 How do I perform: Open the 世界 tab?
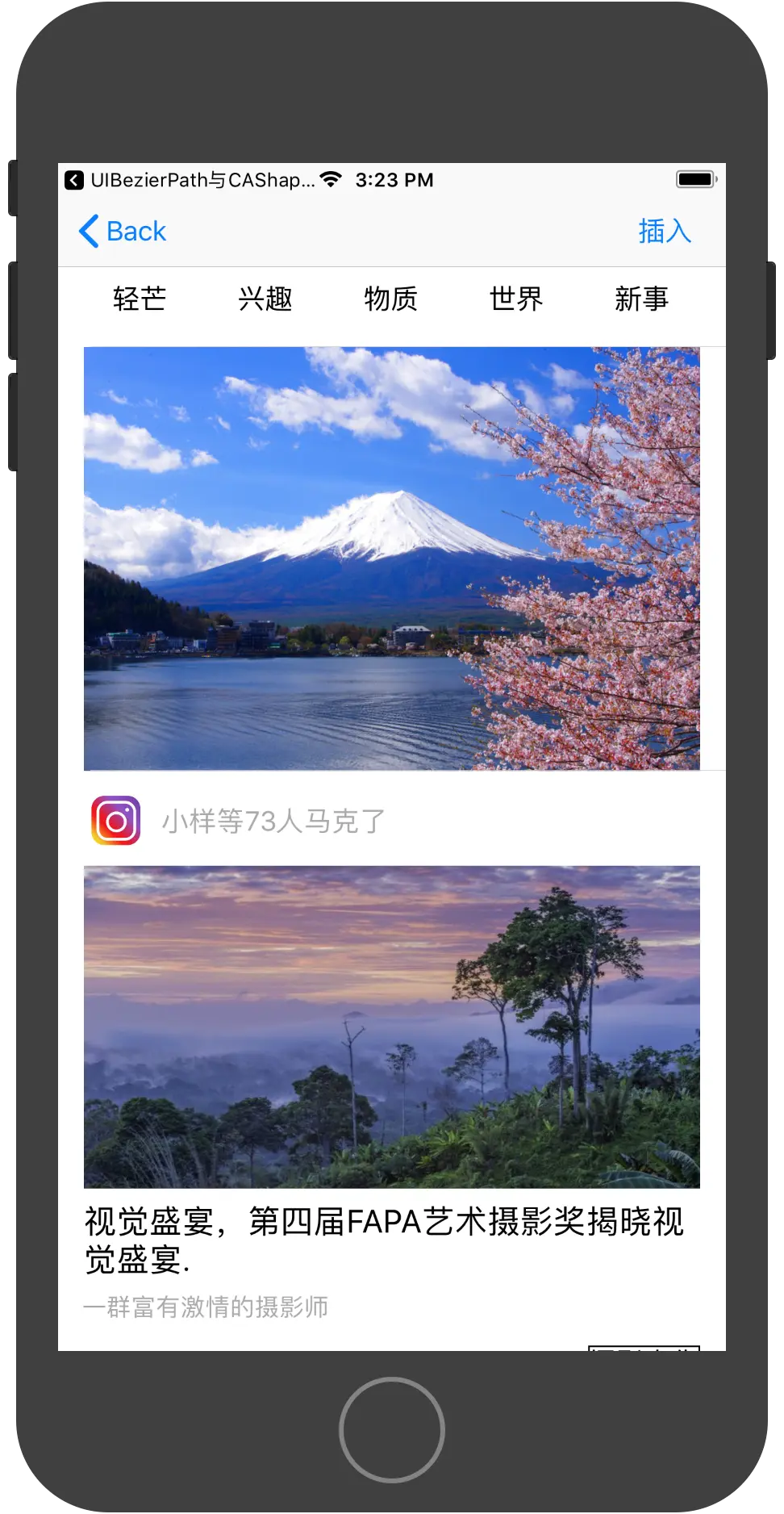click(516, 299)
